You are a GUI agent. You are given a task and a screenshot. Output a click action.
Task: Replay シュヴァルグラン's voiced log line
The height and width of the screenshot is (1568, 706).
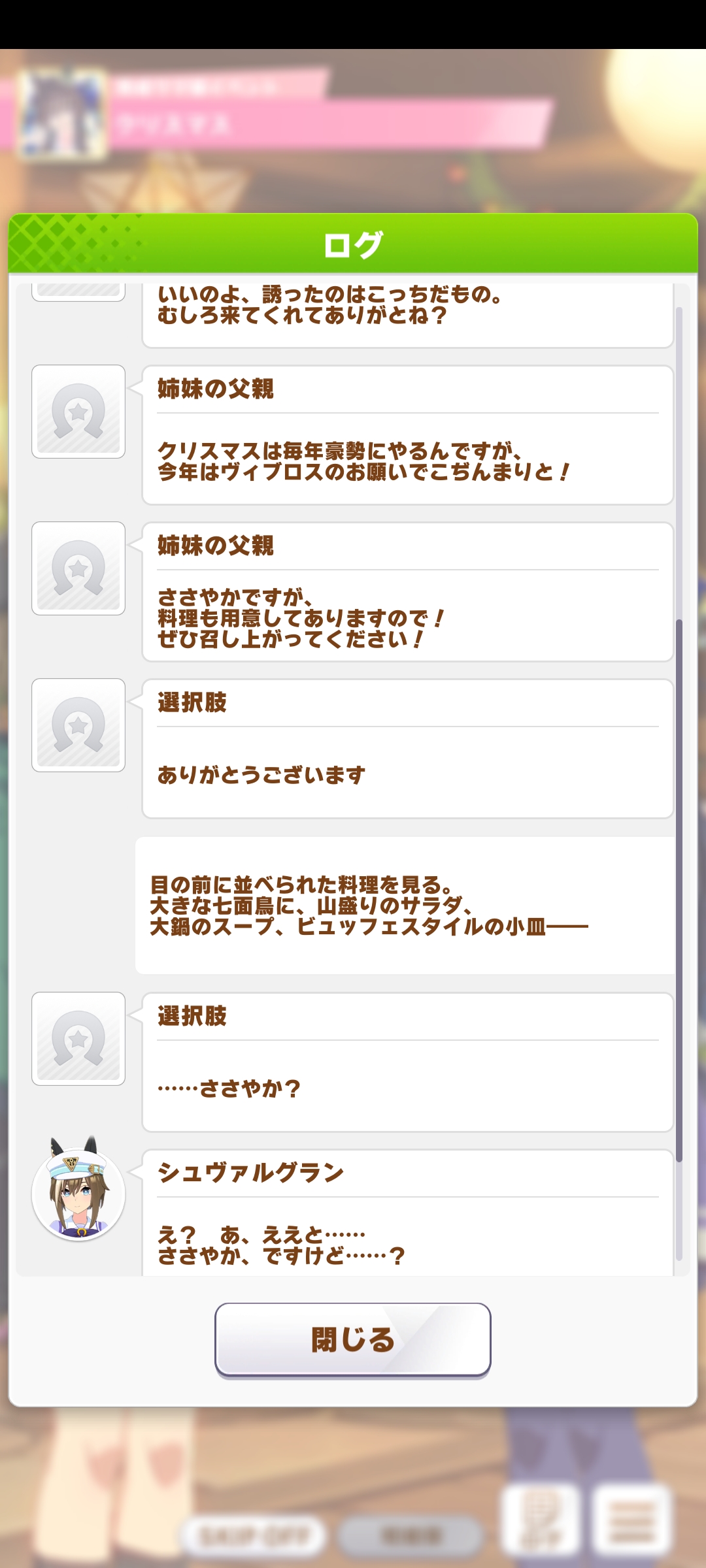(x=78, y=1193)
